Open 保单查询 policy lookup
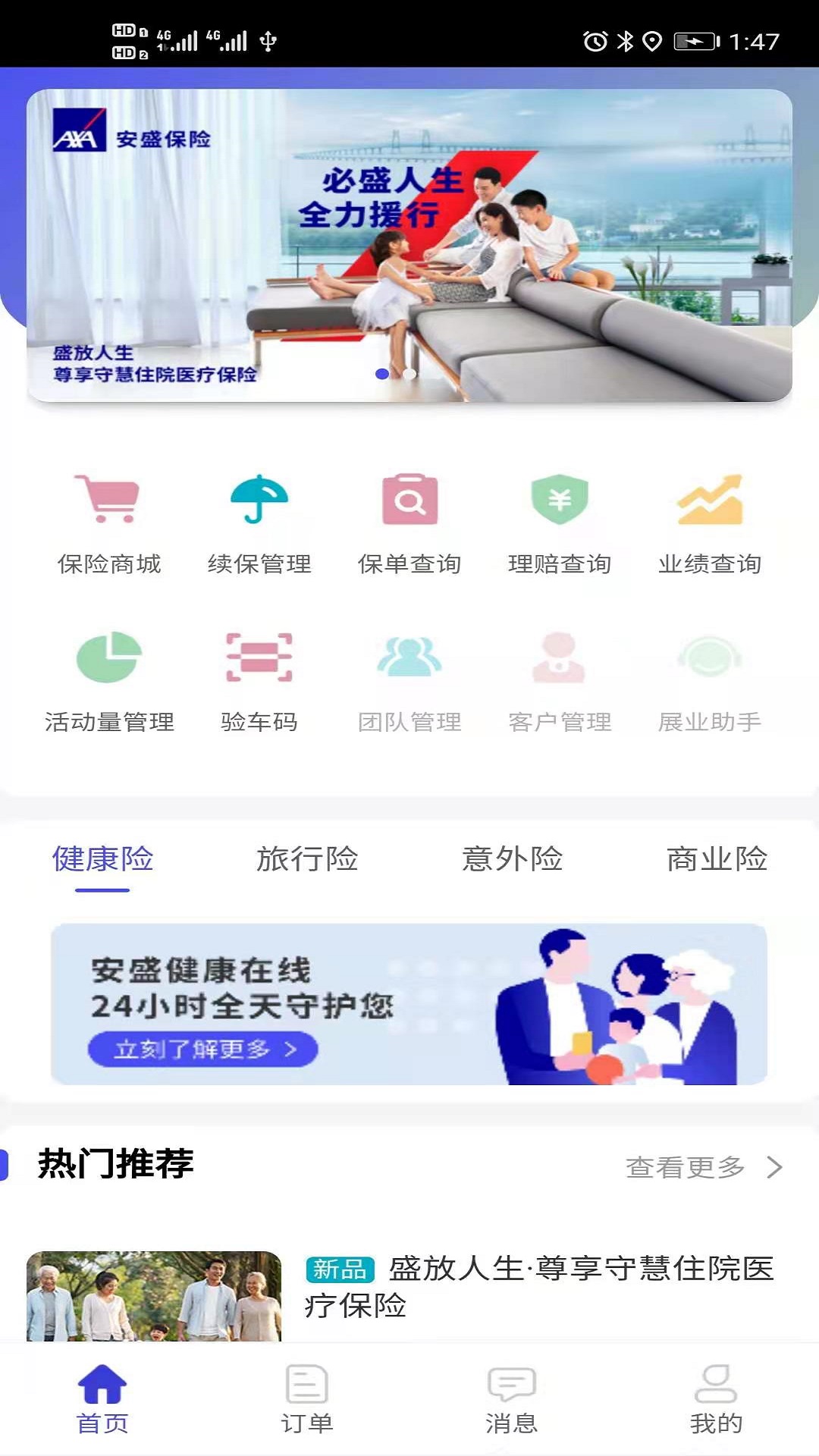Viewport: 819px width, 1456px height. 409,522
